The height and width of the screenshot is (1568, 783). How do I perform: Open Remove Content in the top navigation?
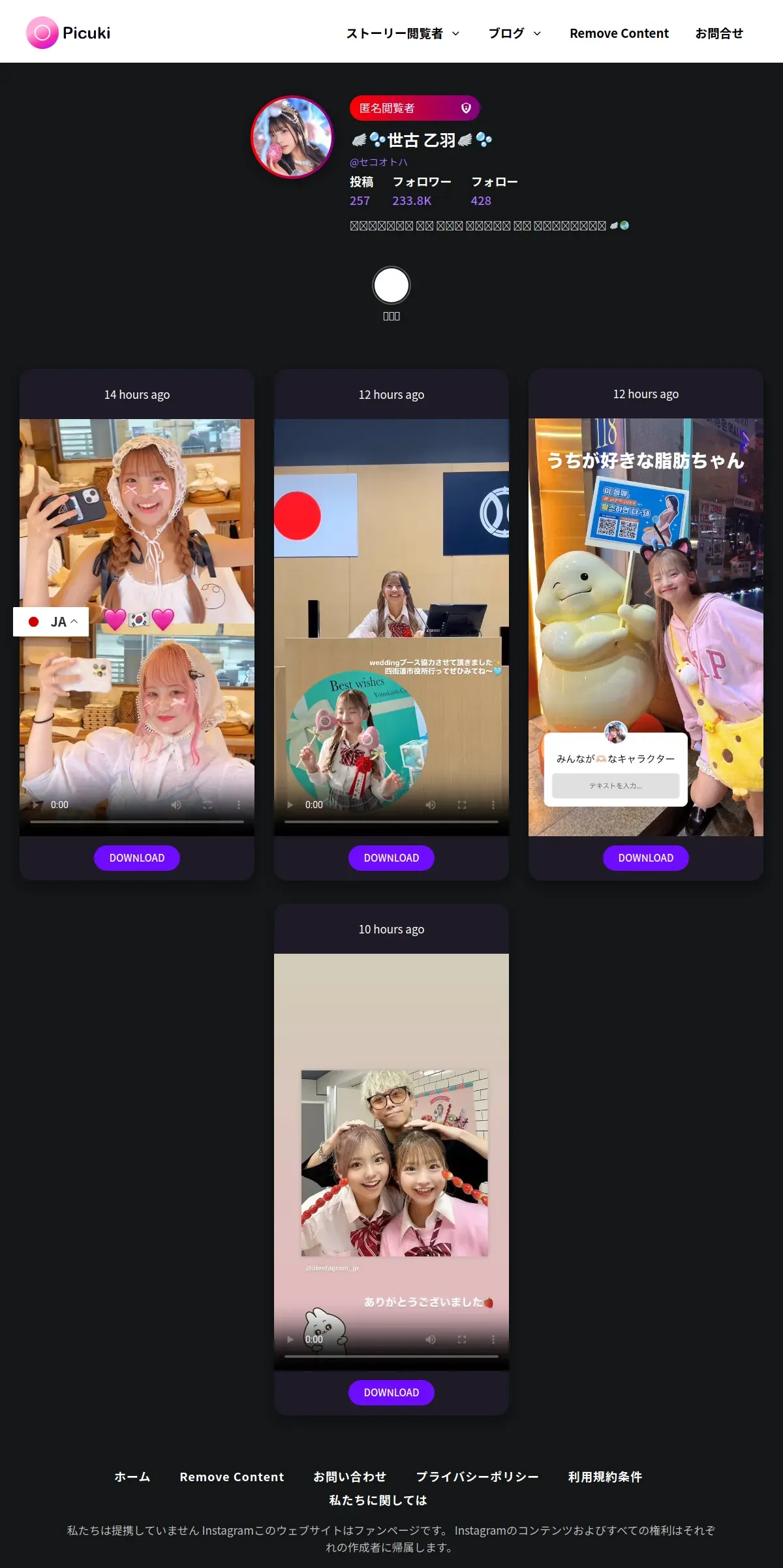pyautogui.click(x=619, y=33)
